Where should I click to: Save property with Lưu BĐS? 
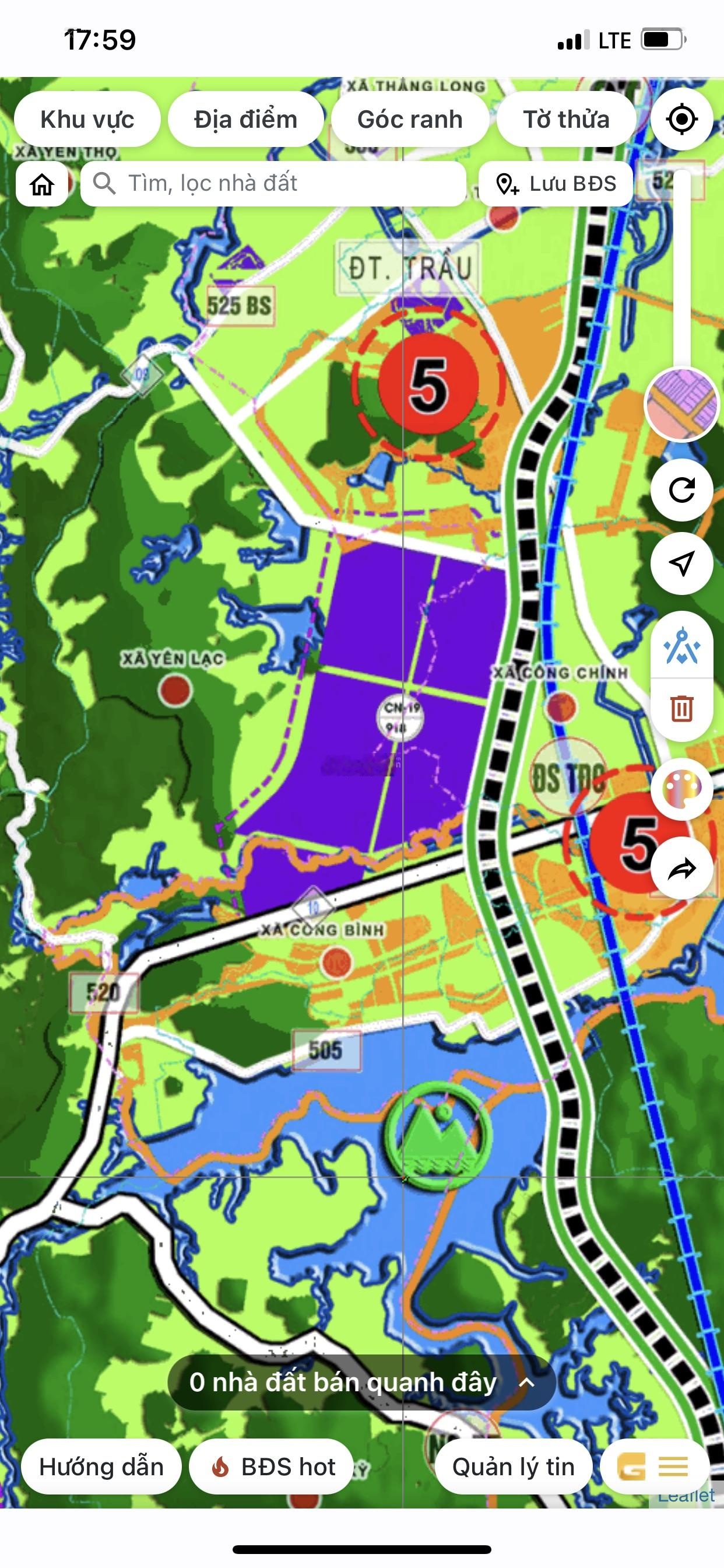(556, 183)
